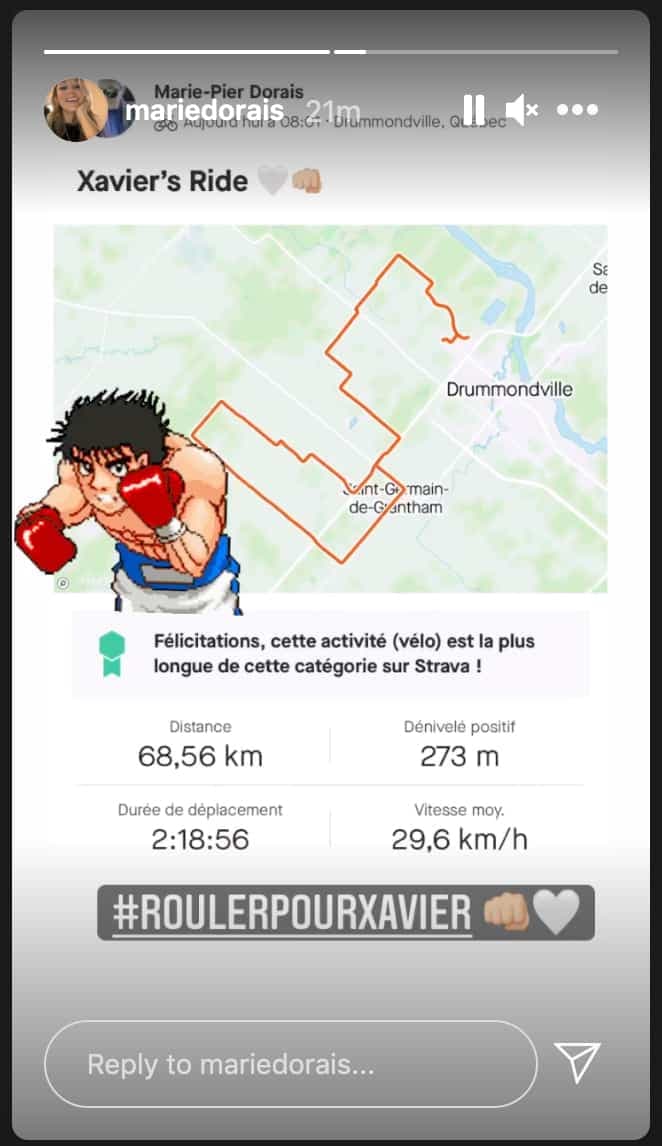The image size is (662, 1146).
Task: Share the story via paper plane icon
Action: click(x=577, y=1062)
